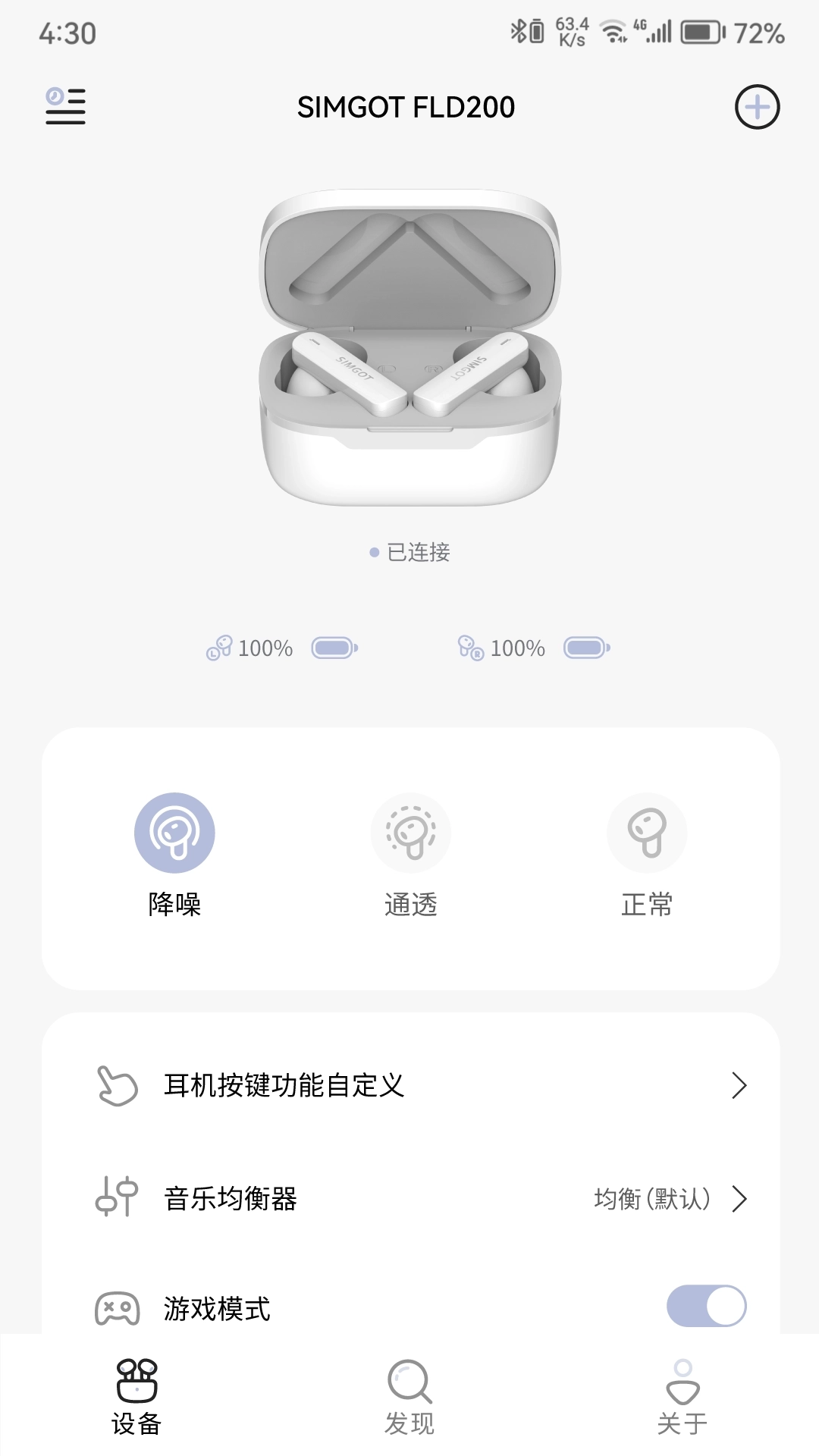
Task: Open 耳机按键功能自定义 settings
Action: tap(409, 1085)
